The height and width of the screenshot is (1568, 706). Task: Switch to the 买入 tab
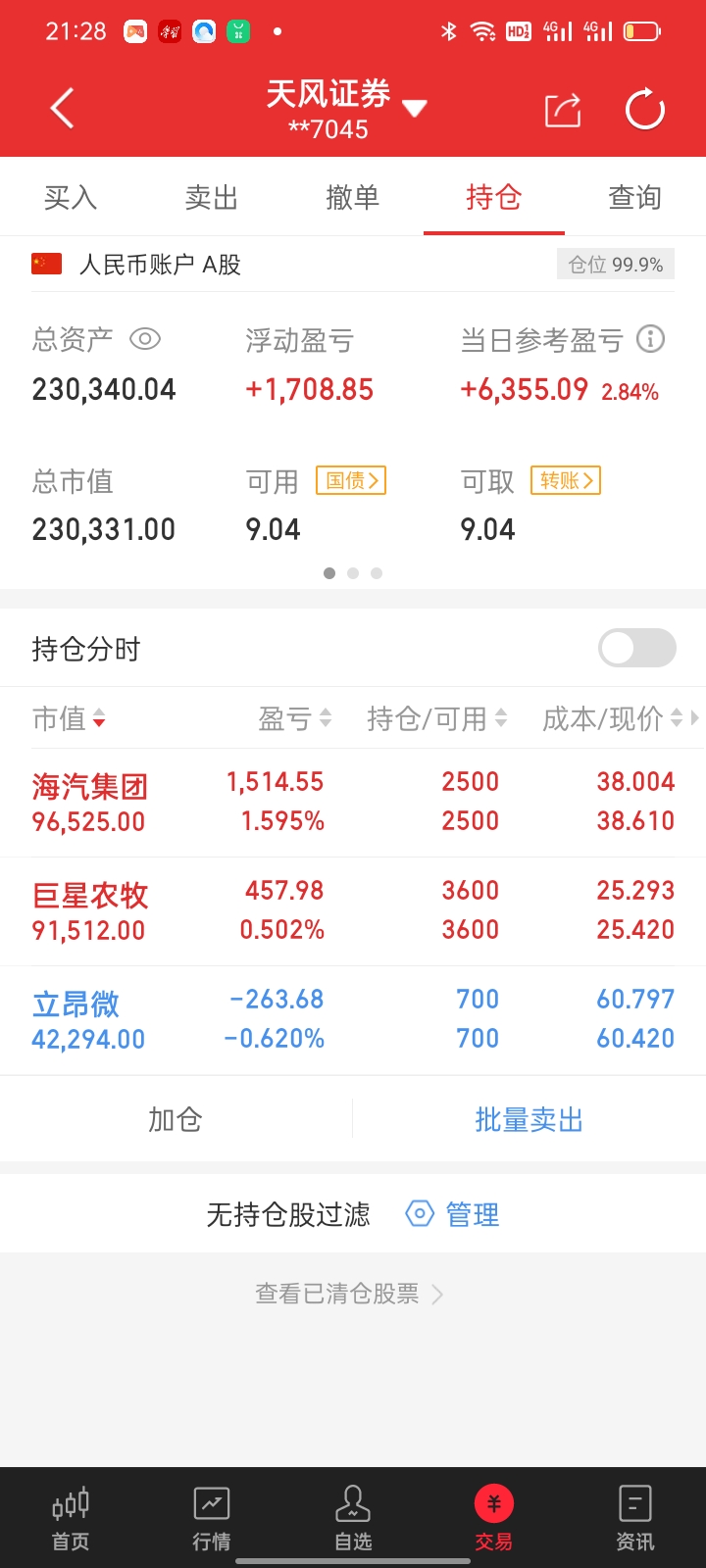[x=71, y=197]
